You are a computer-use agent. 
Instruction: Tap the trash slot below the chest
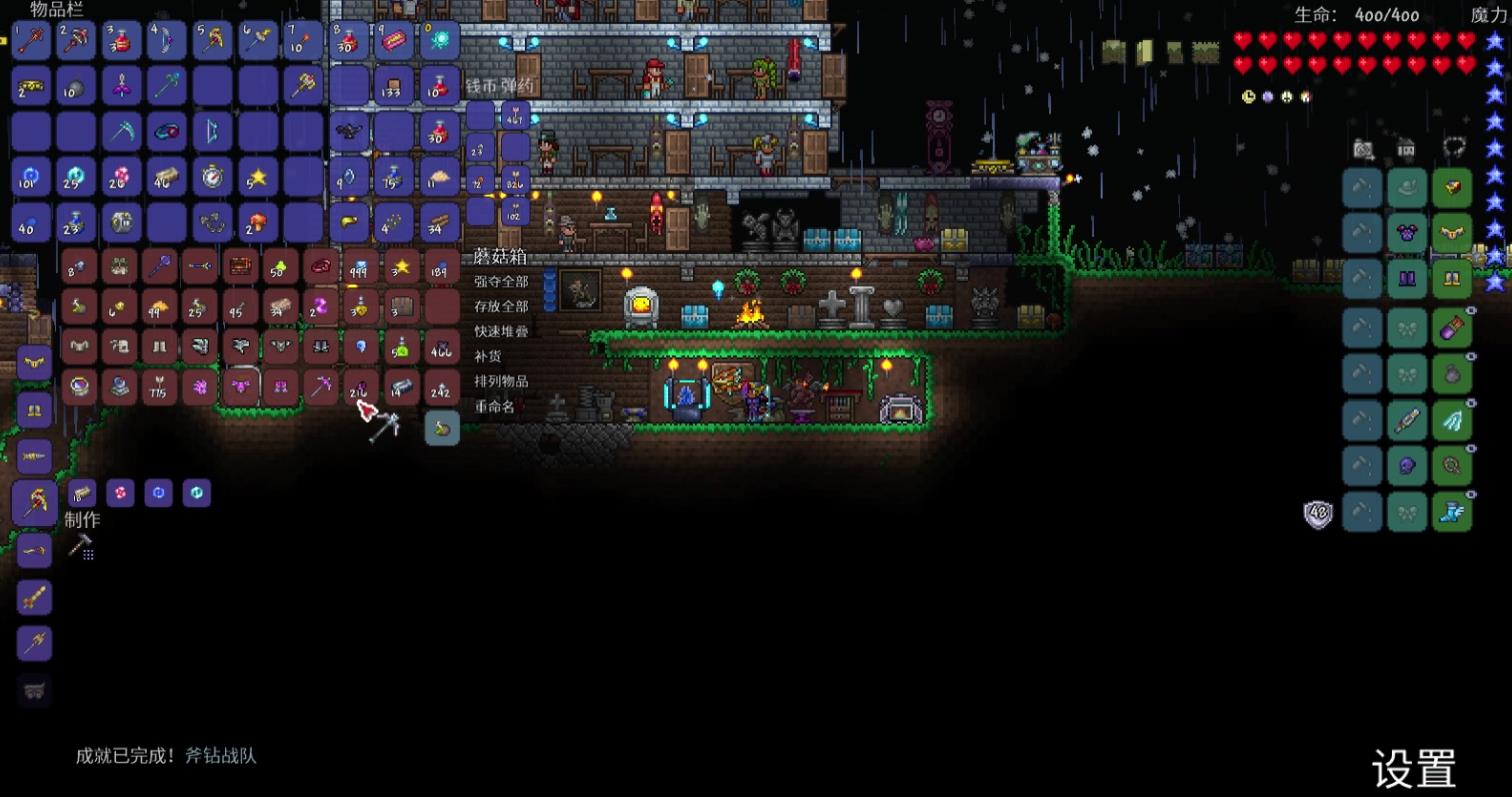(442, 428)
